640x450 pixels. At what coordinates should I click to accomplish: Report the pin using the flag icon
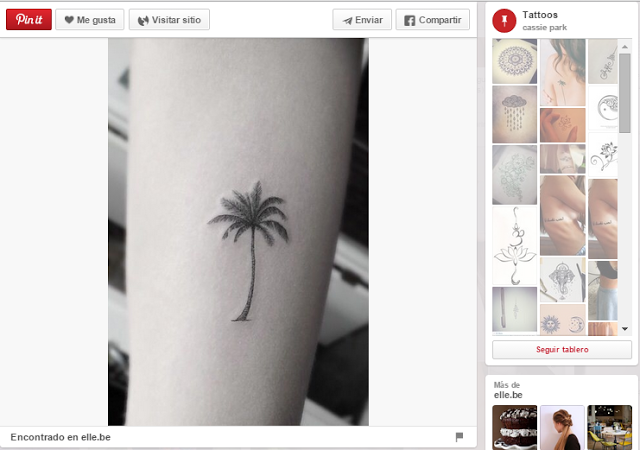pyautogui.click(x=459, y=437)
